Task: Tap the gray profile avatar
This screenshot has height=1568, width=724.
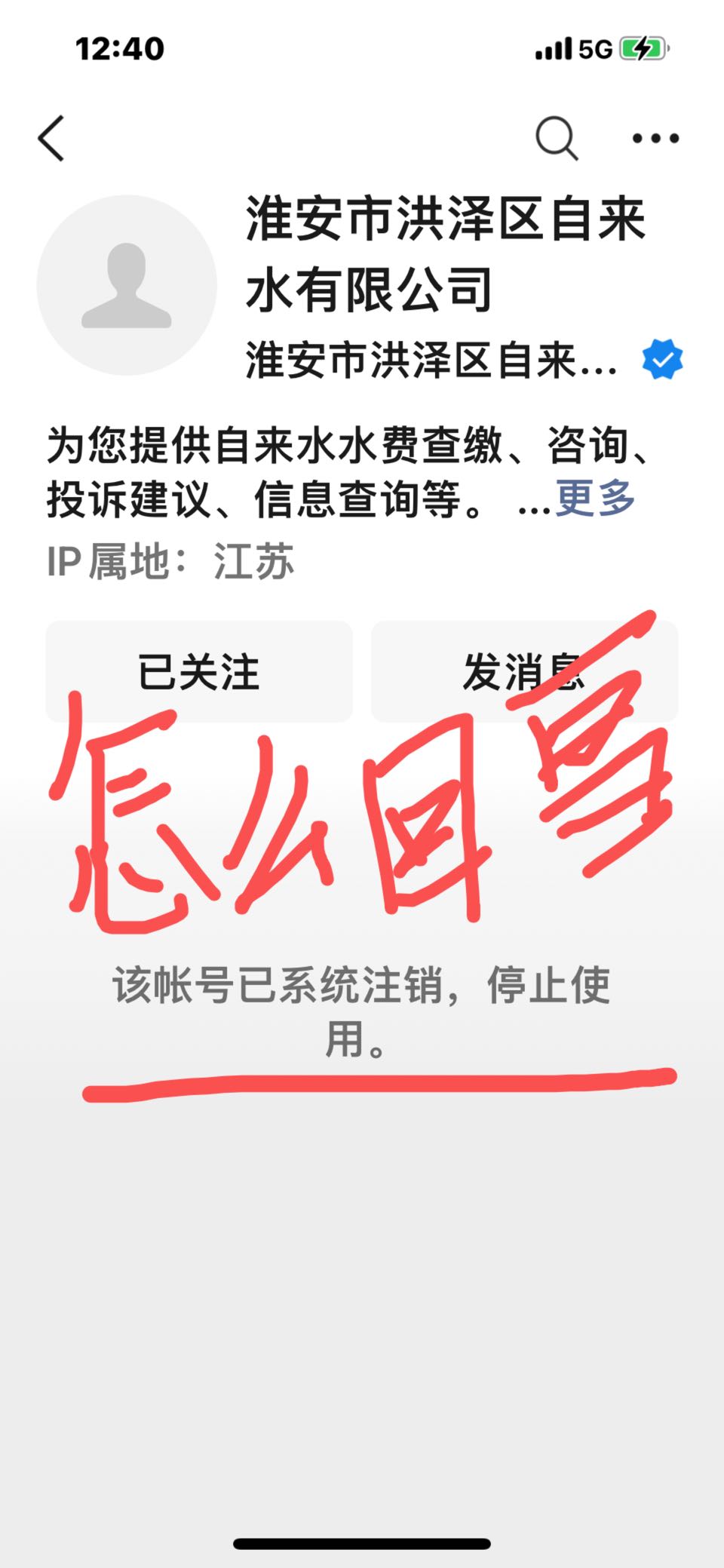Action: tap(127, 285)
